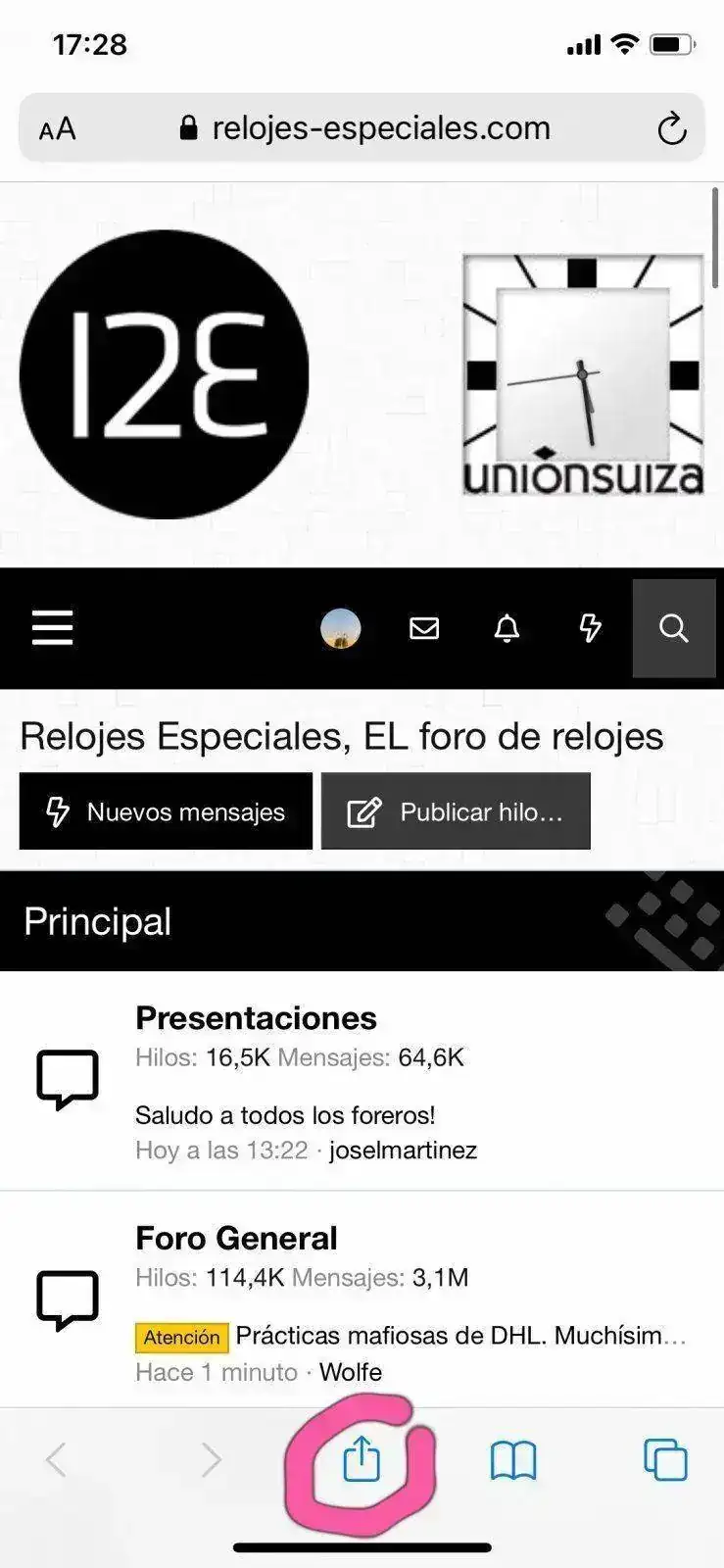This screenshot has width=724, height=1568.
Task: Open the Presentaciones forum
Action: coord(256,1018)
